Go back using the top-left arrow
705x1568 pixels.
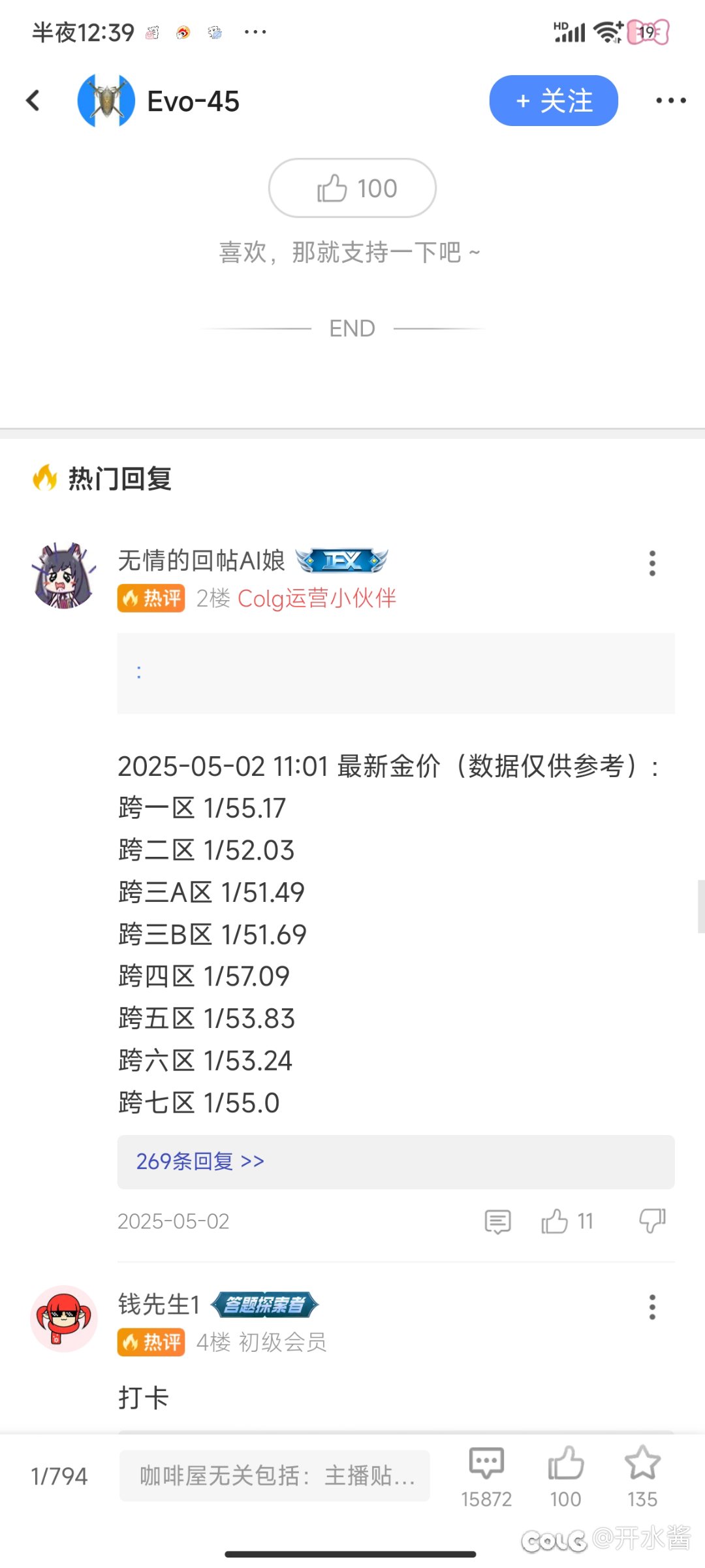(x=33, y=101)
